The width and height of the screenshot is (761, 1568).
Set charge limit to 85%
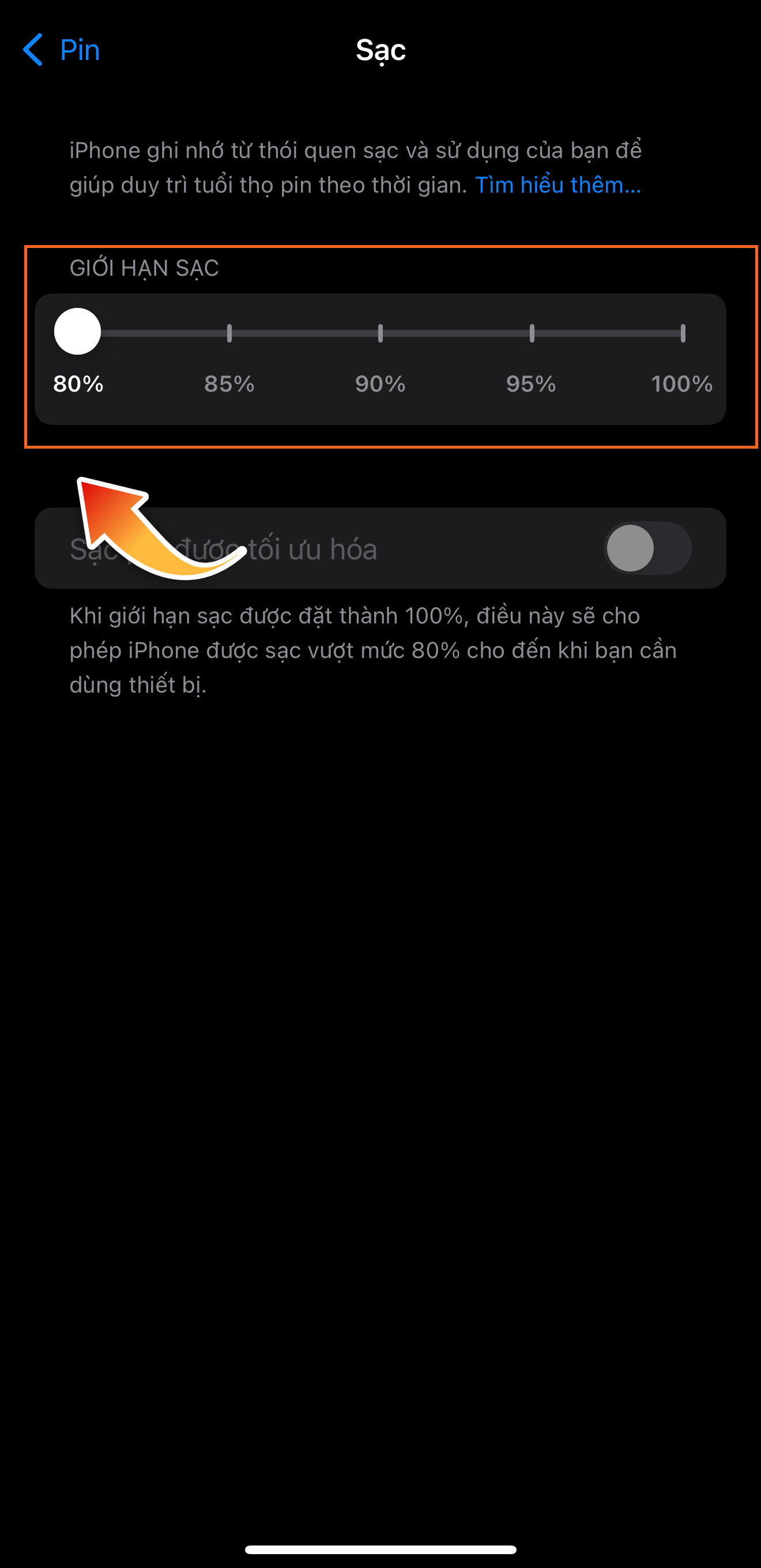[x=229, y=333]
